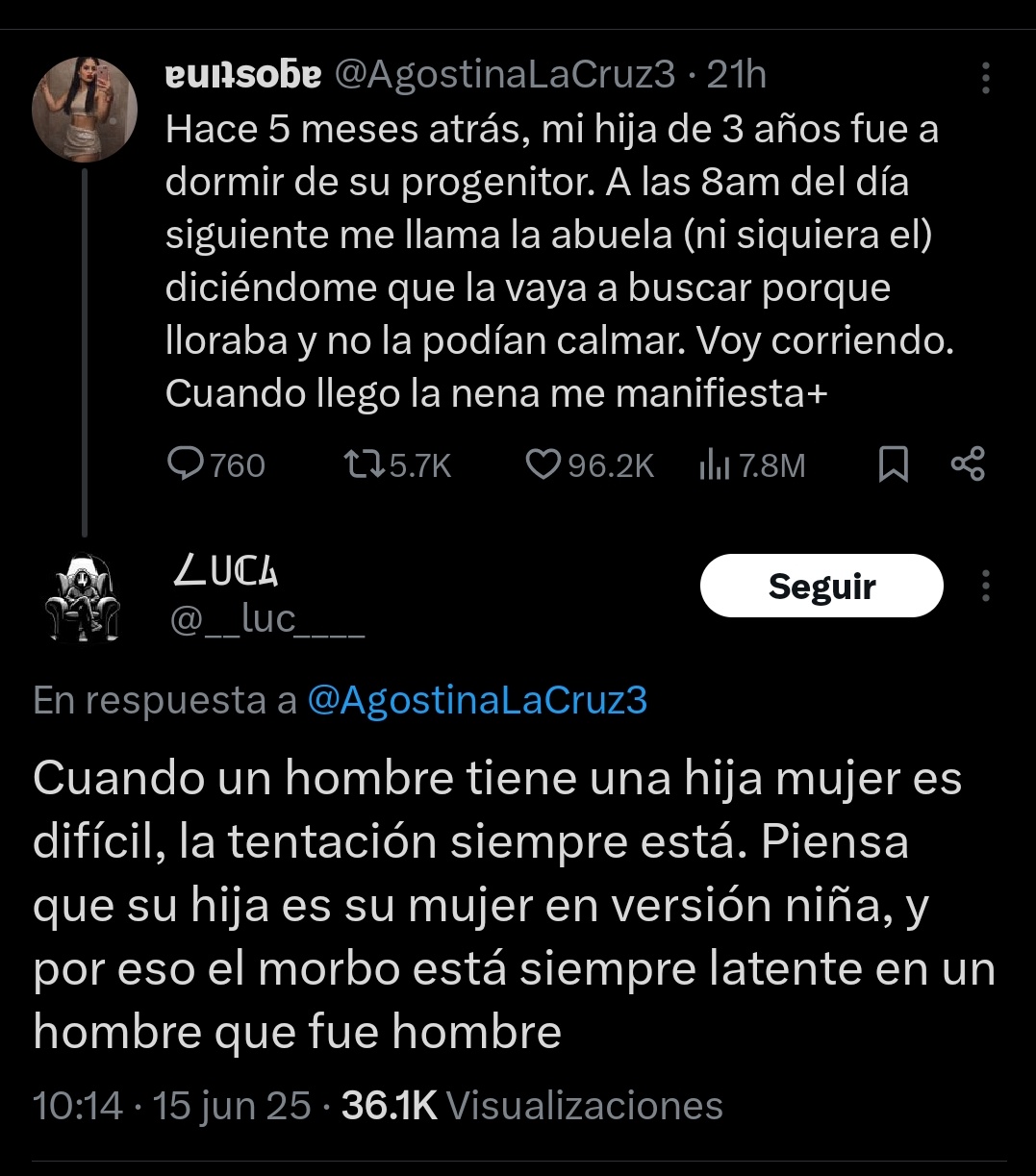Viewport: 1036px width, 1176px height.
Task: Open the profile avatar of @__luc____
Action: click(85, 596)
